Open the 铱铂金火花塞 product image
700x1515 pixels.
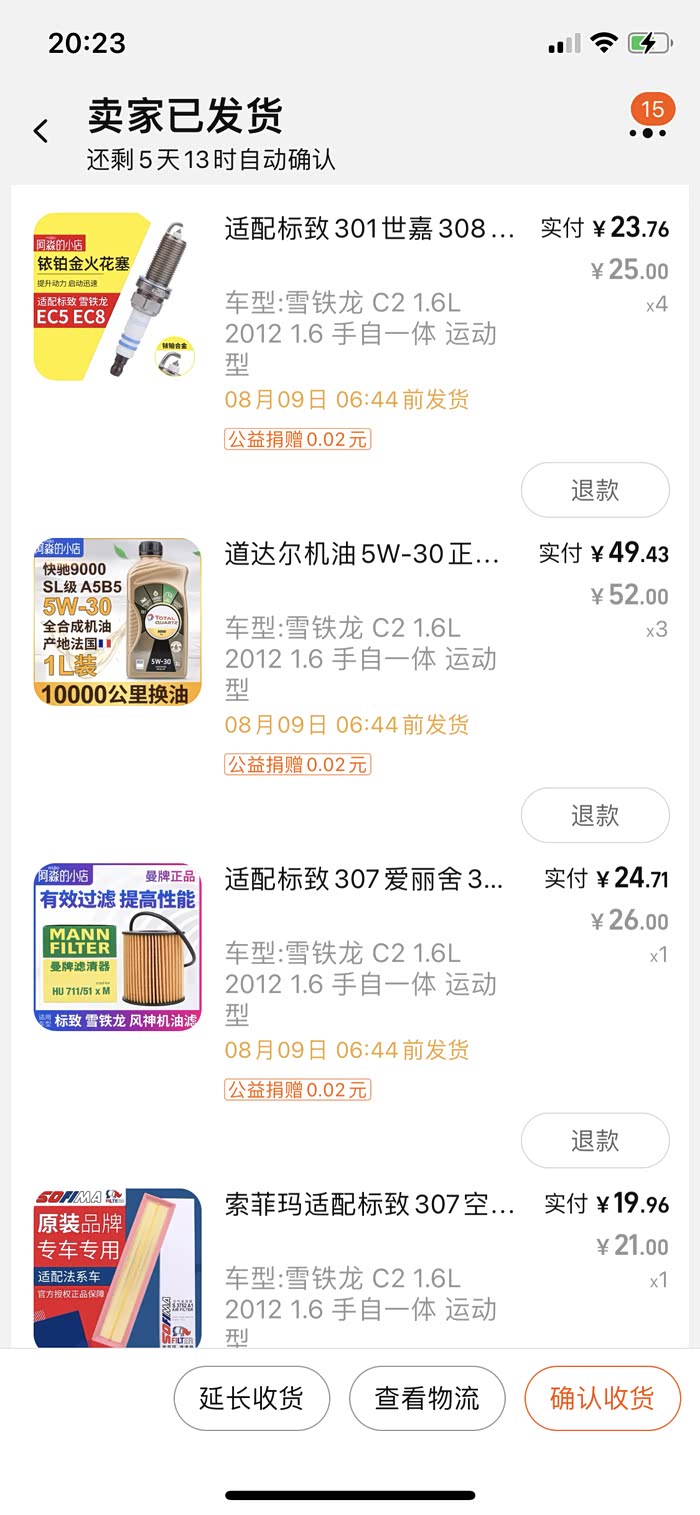point(118,297)
